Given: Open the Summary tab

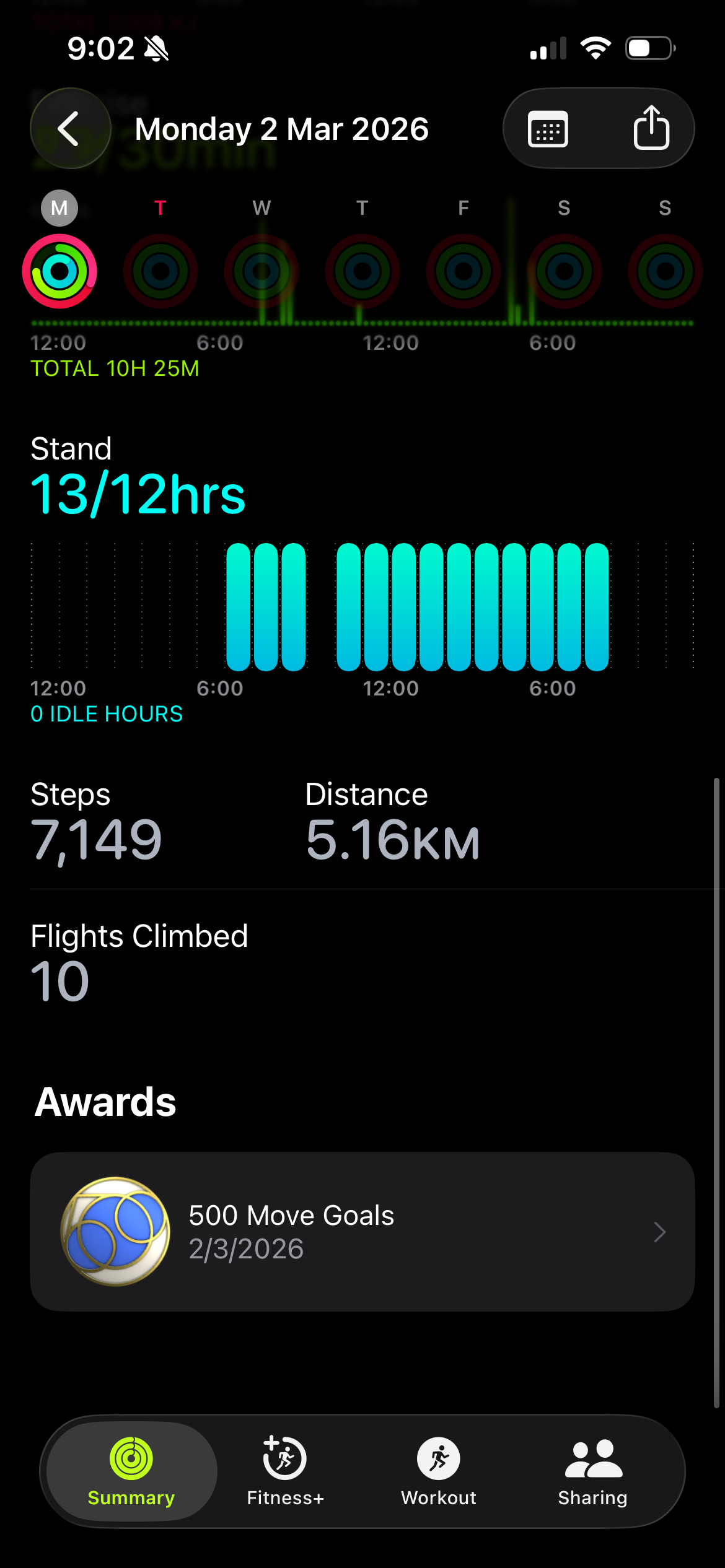Looking at the screenshot, I should [x=131, y=1471].
